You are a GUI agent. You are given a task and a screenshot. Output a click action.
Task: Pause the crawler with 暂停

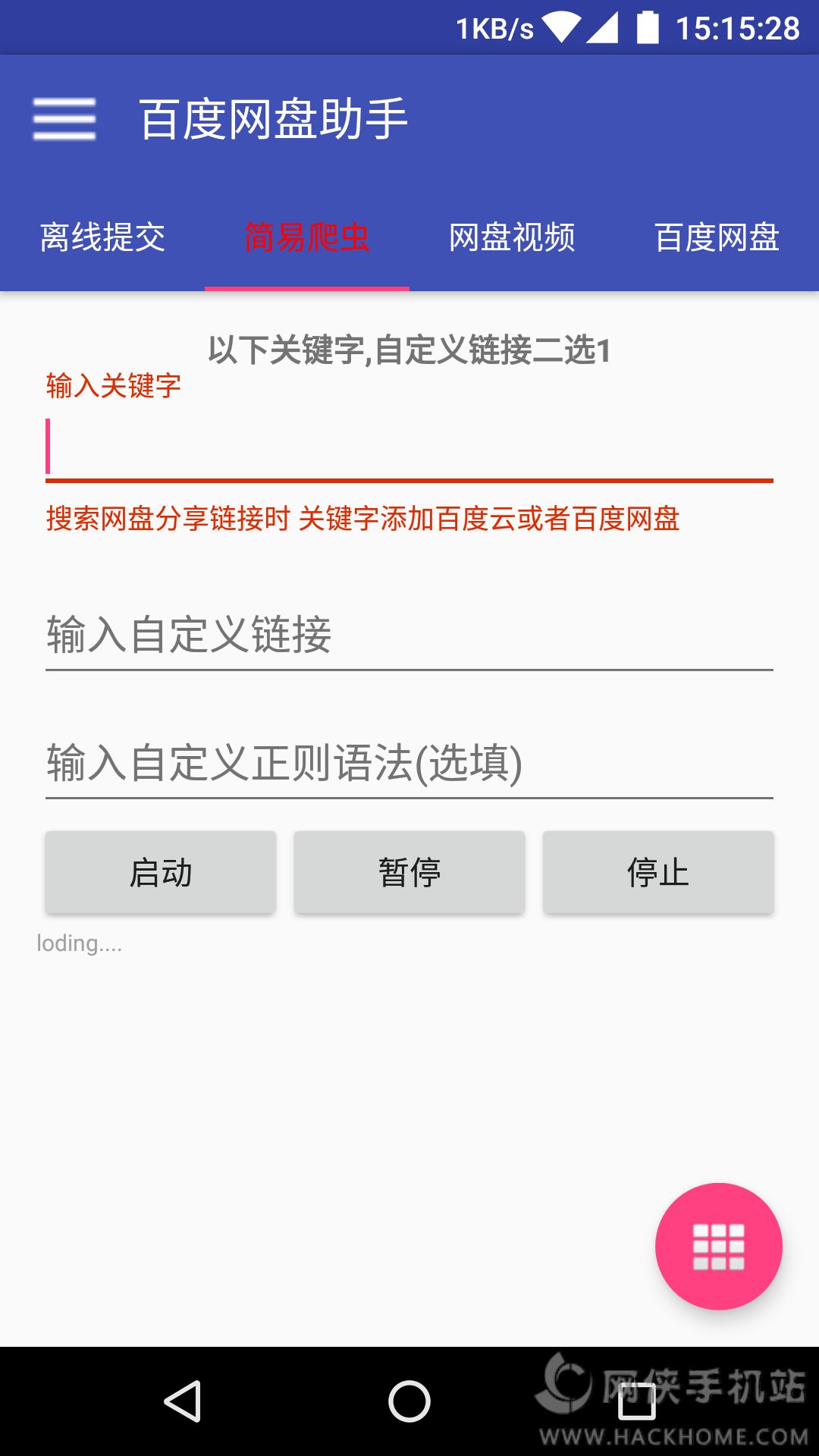409,872
